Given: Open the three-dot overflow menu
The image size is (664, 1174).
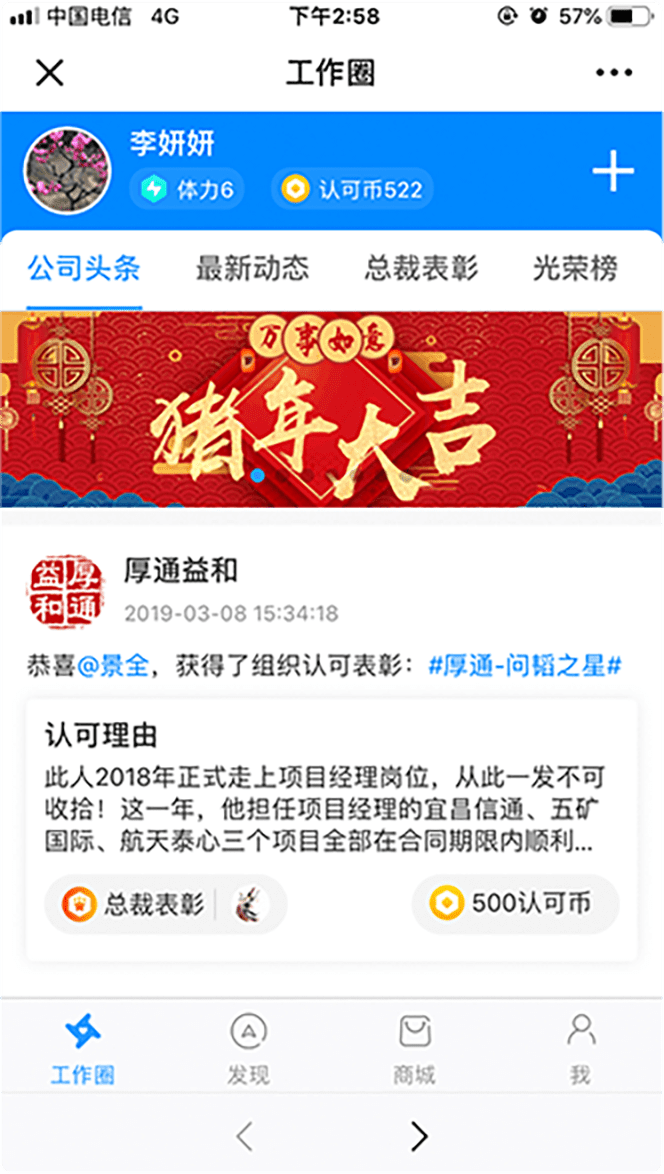Looking at the screenshot, I should coord(613,73).
